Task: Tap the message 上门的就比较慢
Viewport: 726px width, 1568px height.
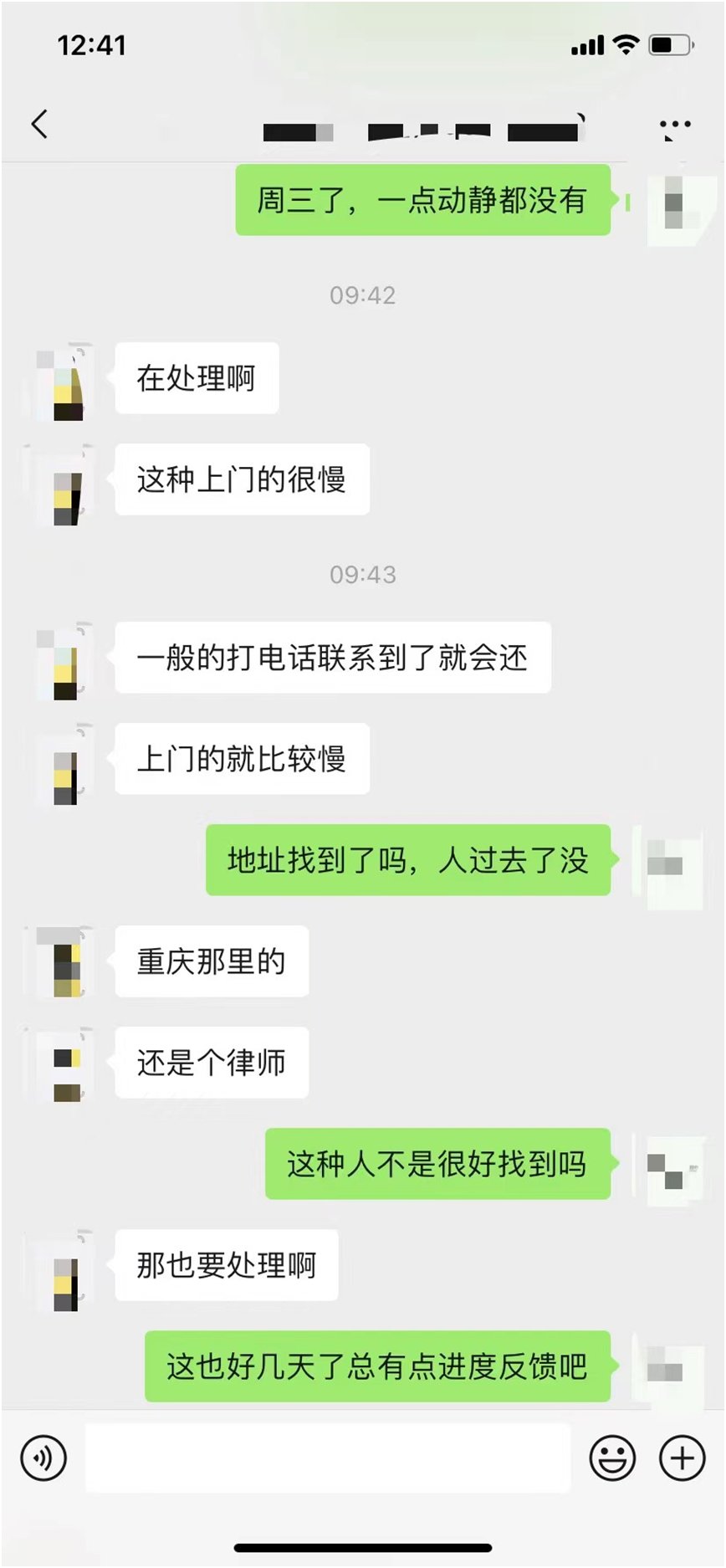Action: [244, 760]
